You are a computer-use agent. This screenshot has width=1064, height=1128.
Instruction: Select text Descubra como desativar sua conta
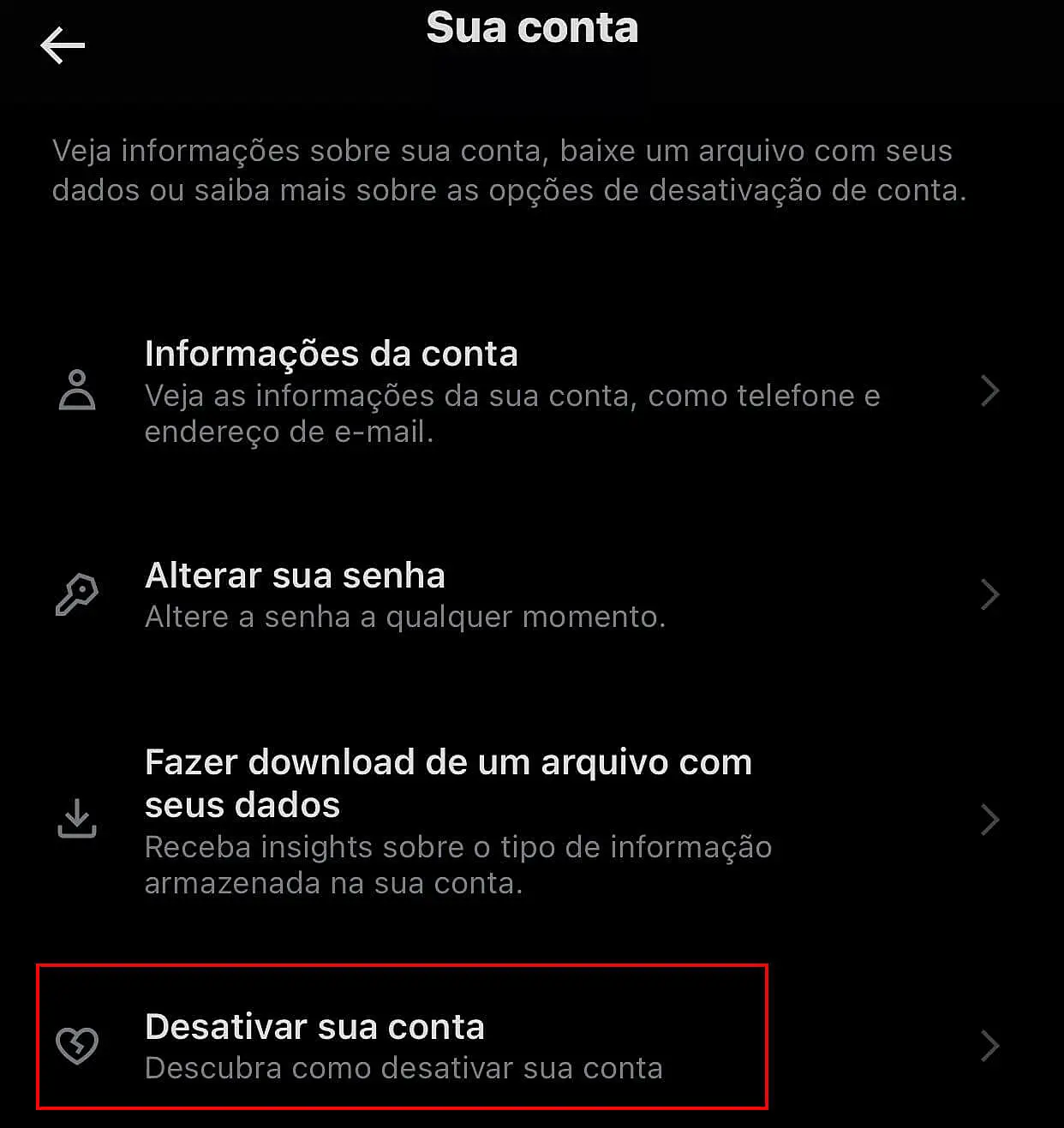tap(403, 1067)
